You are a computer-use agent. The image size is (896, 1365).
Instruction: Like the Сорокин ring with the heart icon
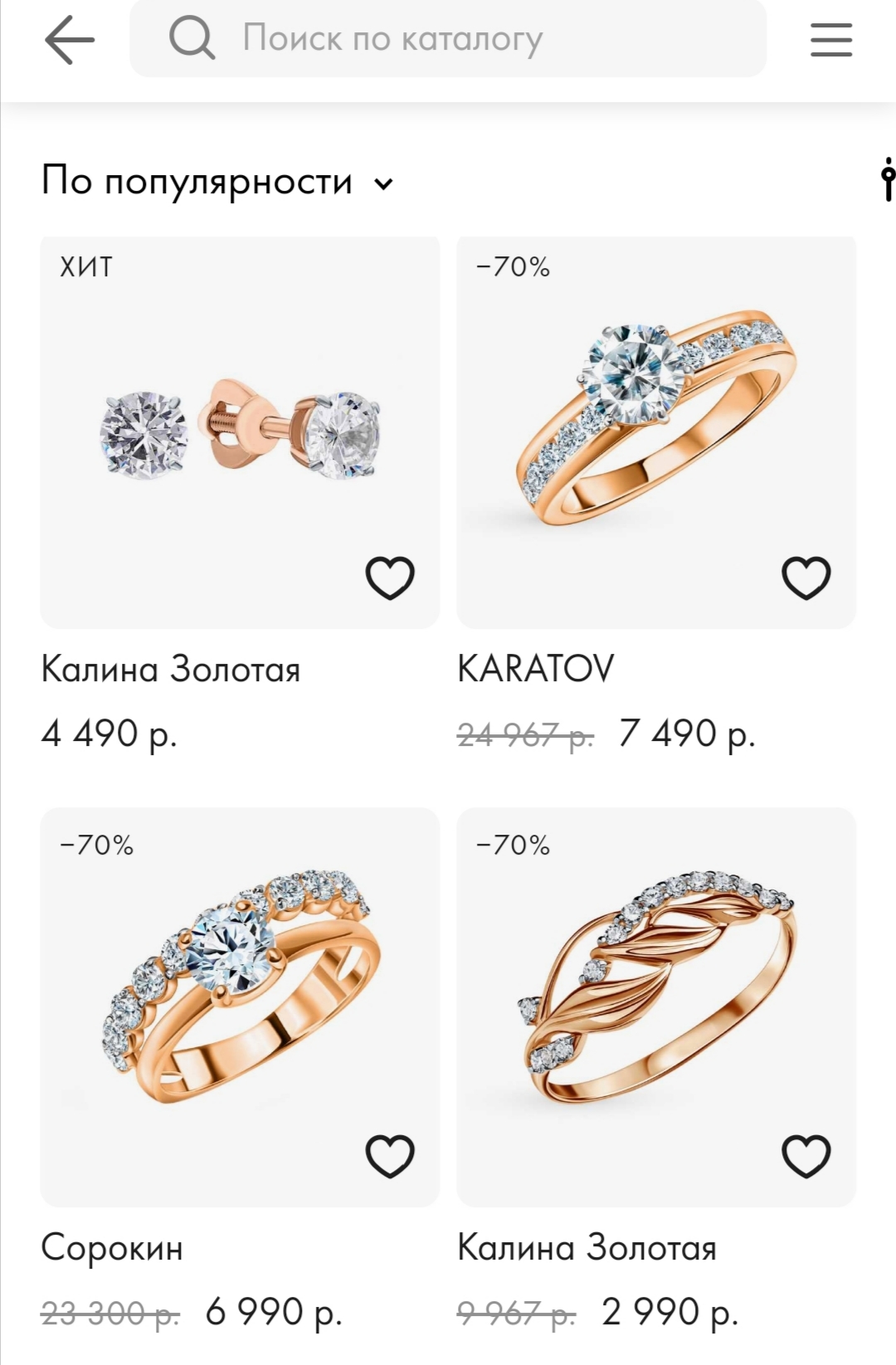(x=390, y=1155)
